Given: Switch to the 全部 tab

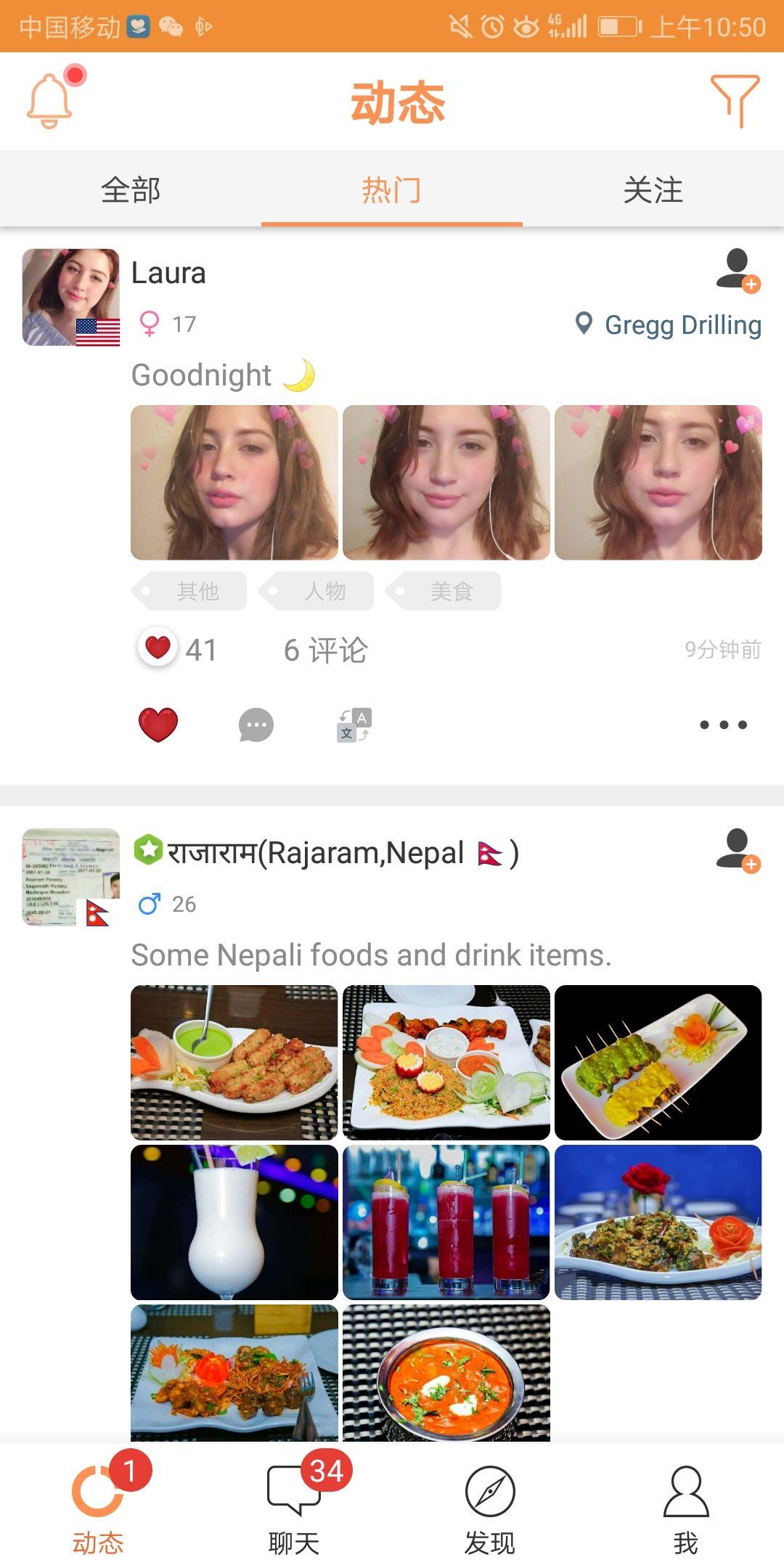Looking at the screenshot, I should (131, 190).
